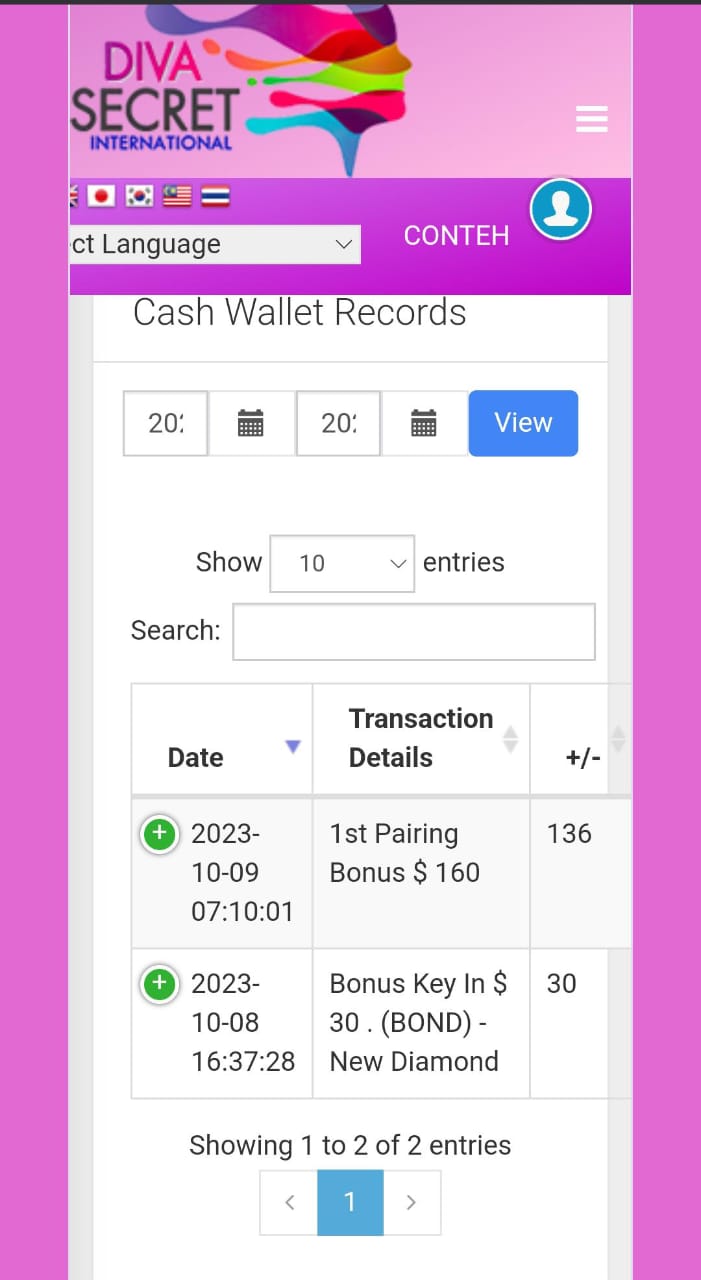
Task: Focus the Search text field
Action: 413,631
